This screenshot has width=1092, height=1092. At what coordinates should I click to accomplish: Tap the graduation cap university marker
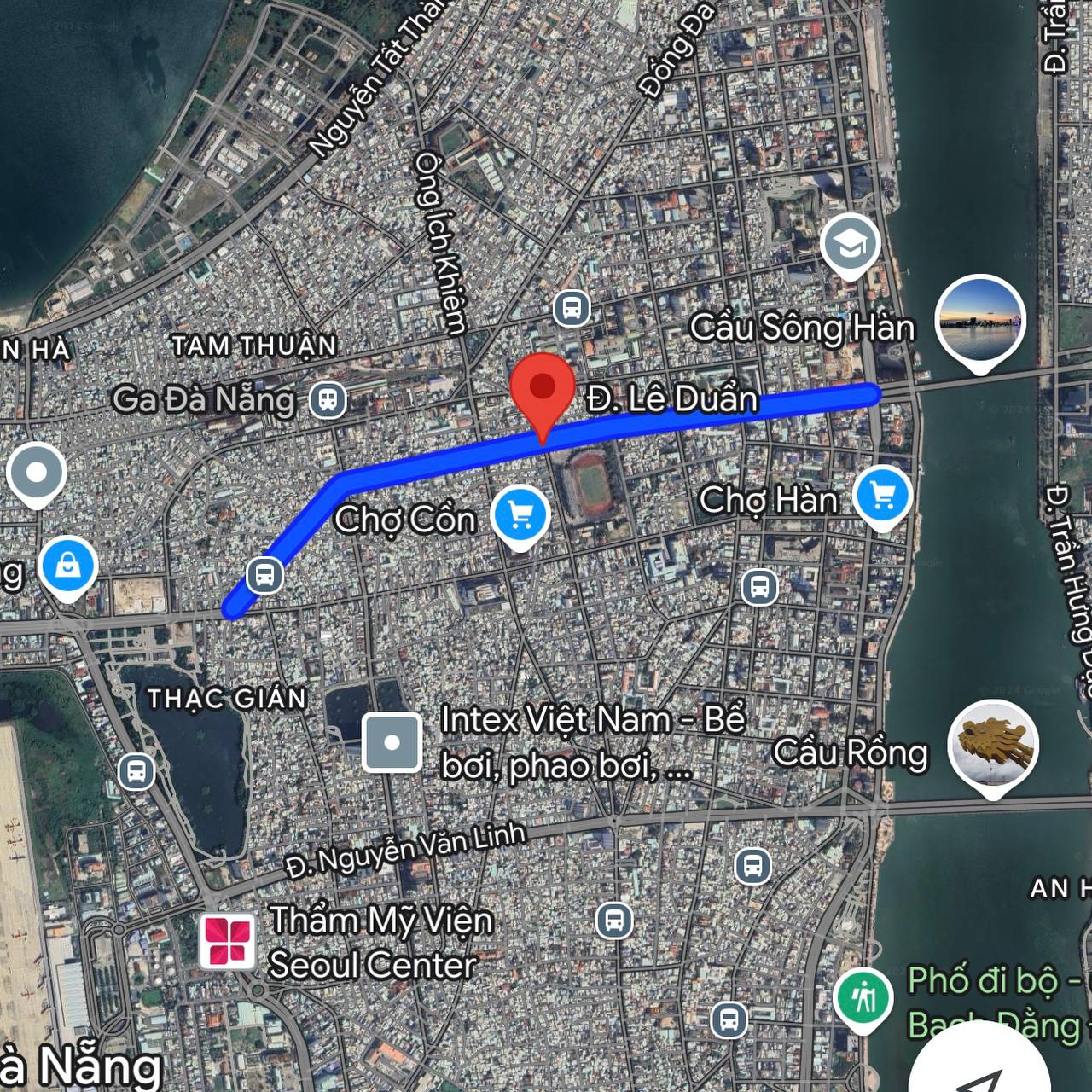(850, 245)
